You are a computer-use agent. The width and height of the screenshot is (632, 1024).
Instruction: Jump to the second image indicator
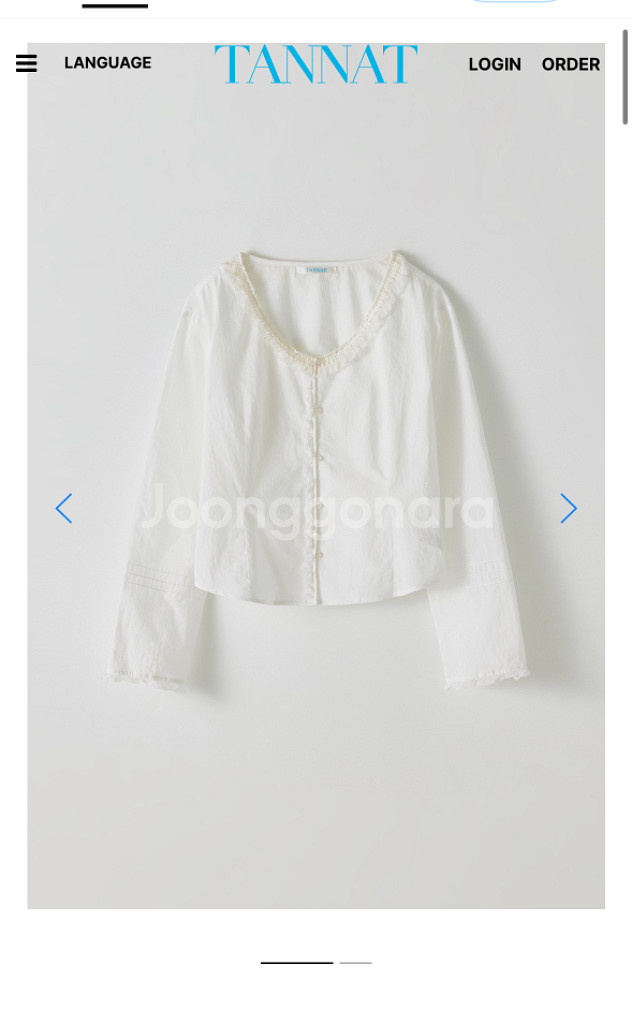point(356,963)
